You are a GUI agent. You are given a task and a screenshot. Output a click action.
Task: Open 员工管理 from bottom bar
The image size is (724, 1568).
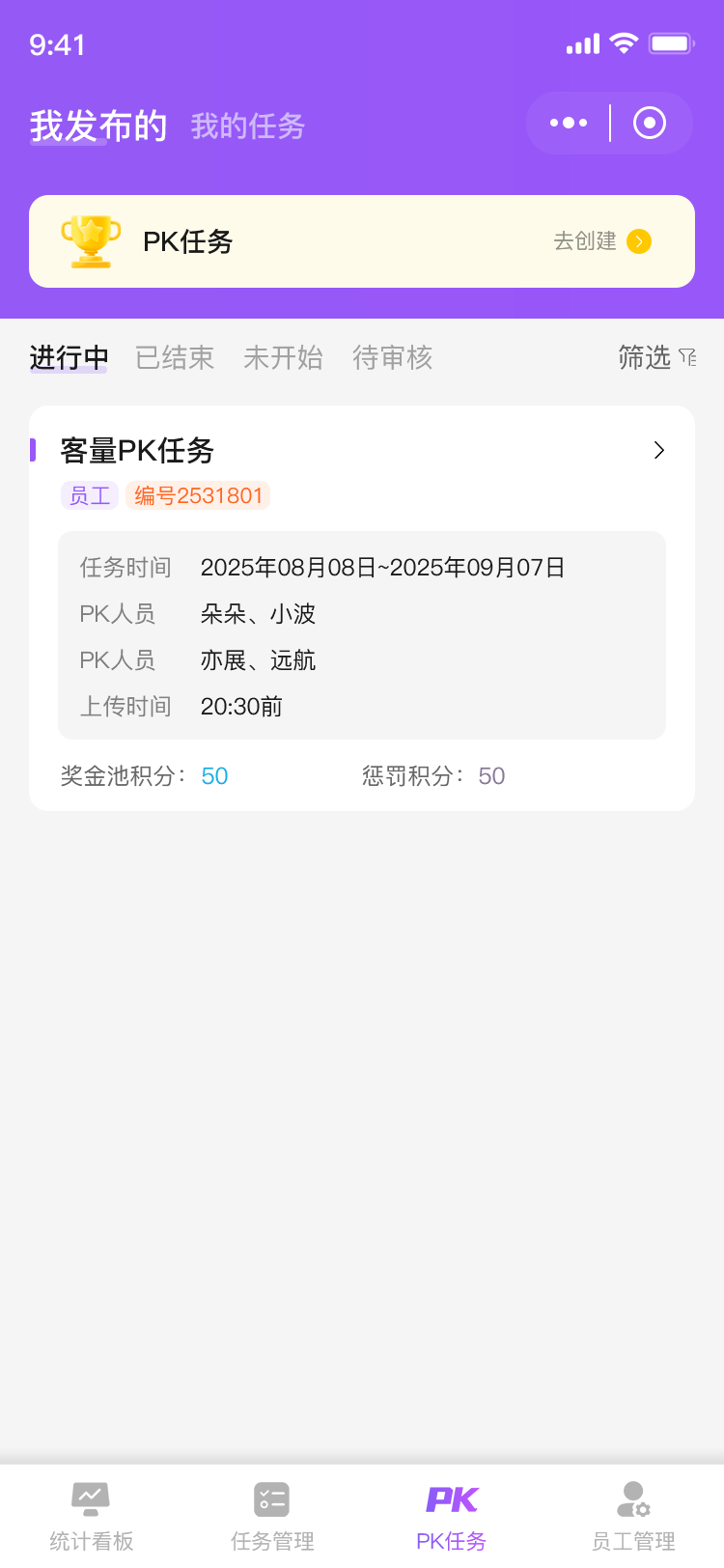(633, 1517)
